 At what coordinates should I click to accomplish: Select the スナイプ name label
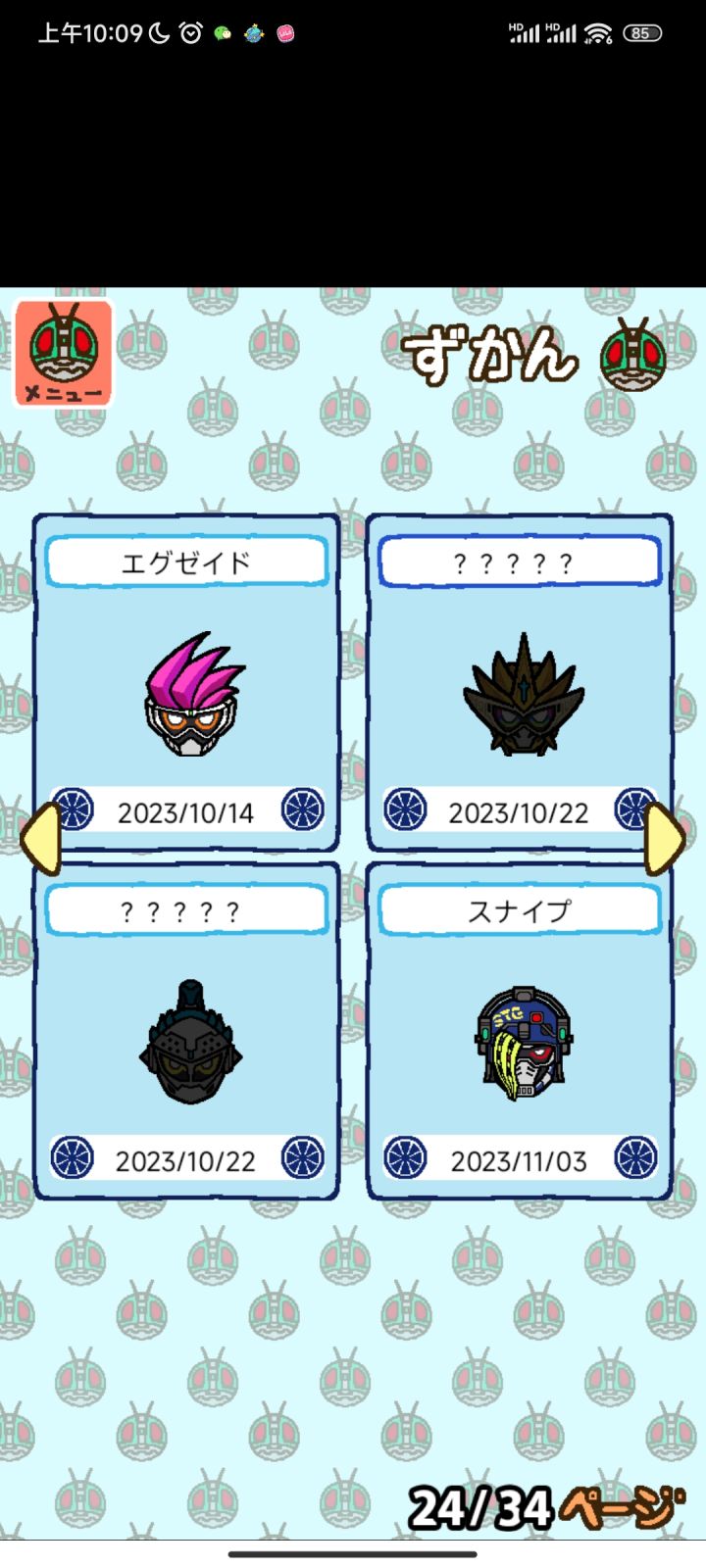tap(520, 908)
